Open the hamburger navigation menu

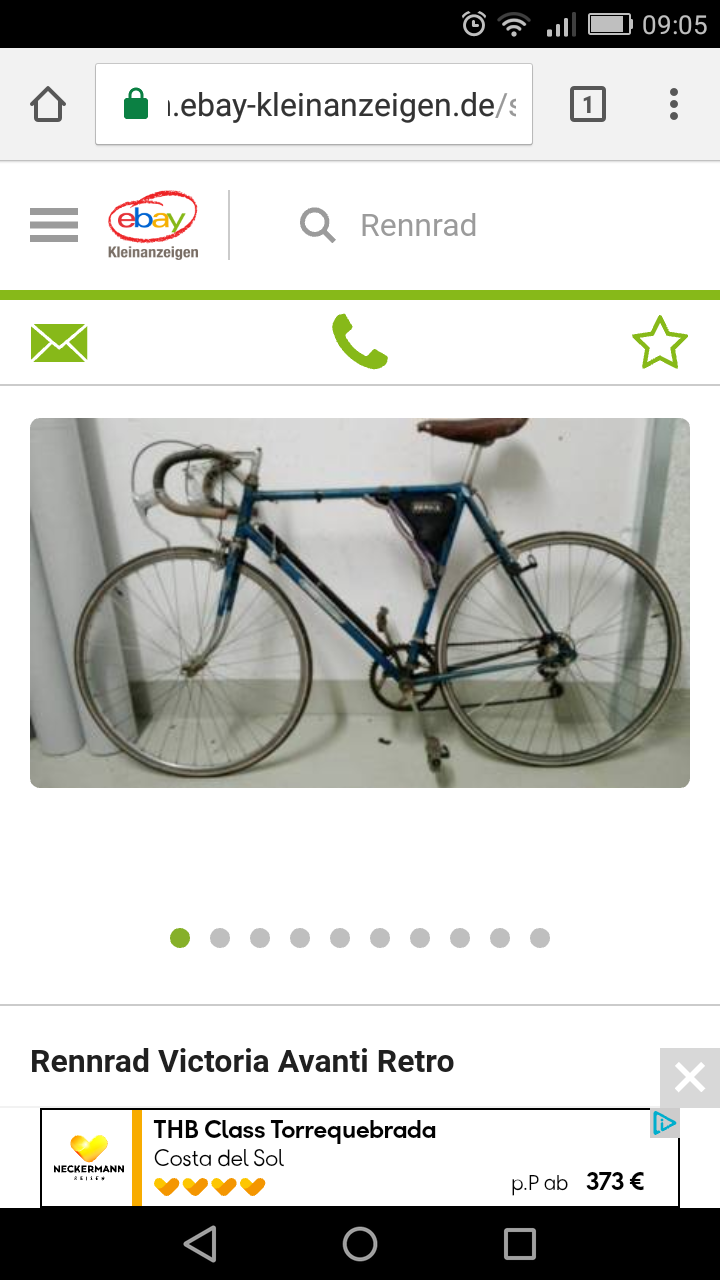(54, 225)
